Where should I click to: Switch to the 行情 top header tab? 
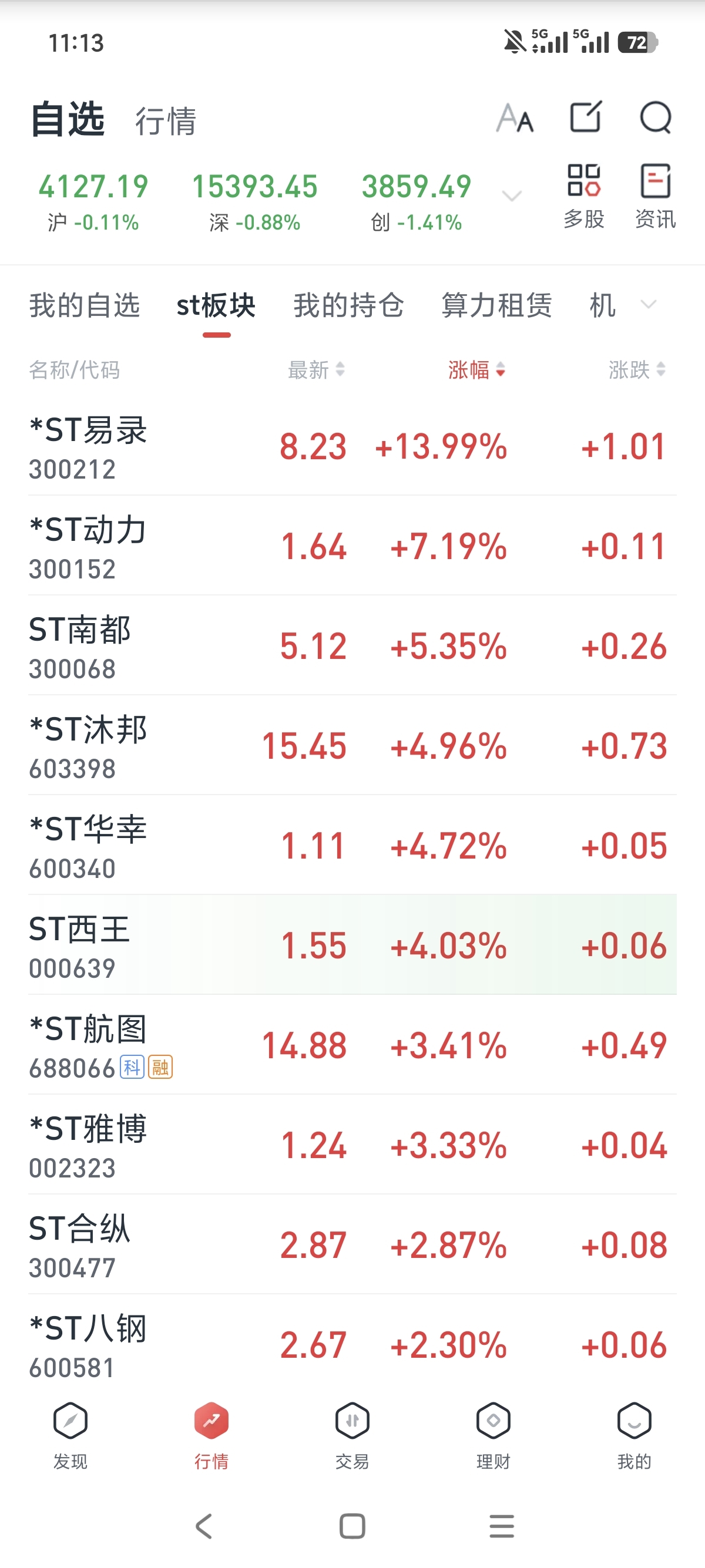pyautogui.click(x=166, y=120)
